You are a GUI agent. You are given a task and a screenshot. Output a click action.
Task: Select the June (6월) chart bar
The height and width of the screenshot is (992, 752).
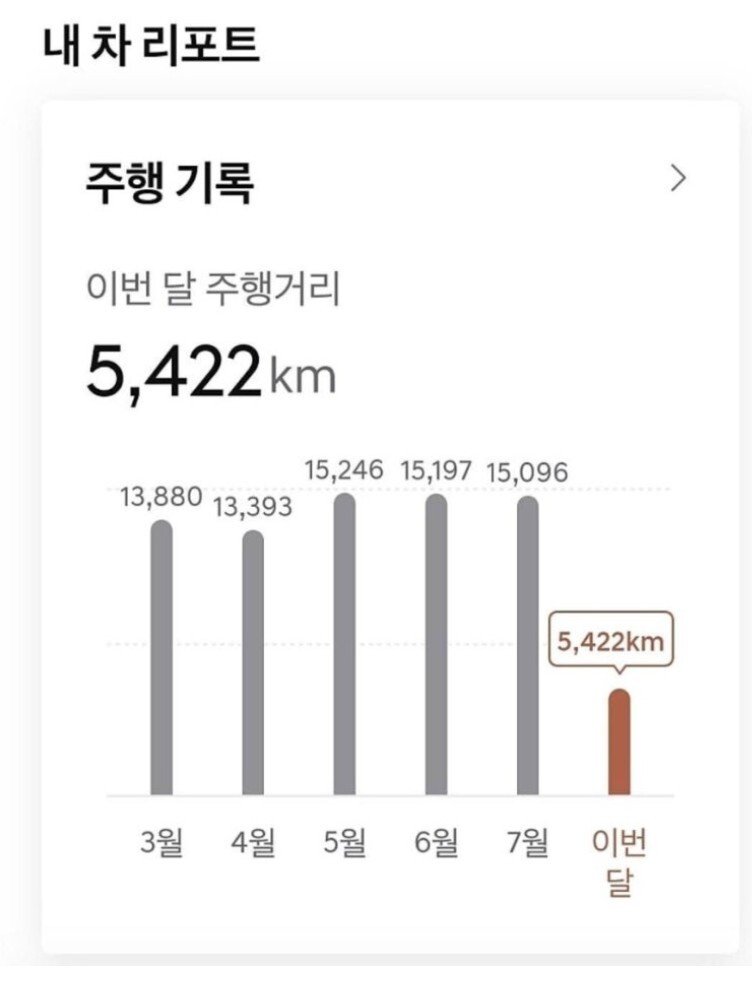pos(437,640)
